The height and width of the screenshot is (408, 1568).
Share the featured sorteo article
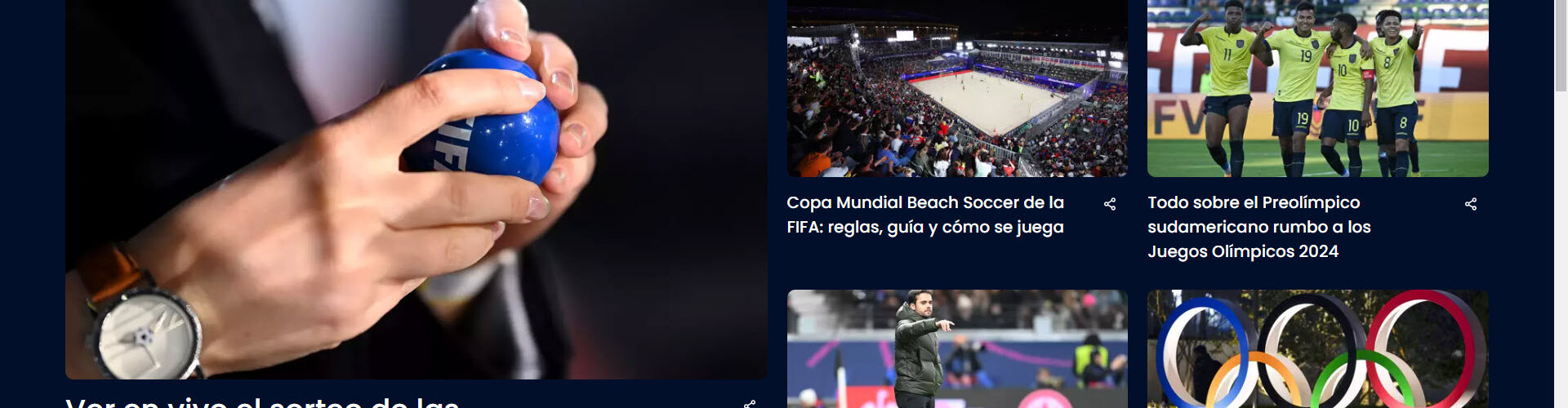749,404
